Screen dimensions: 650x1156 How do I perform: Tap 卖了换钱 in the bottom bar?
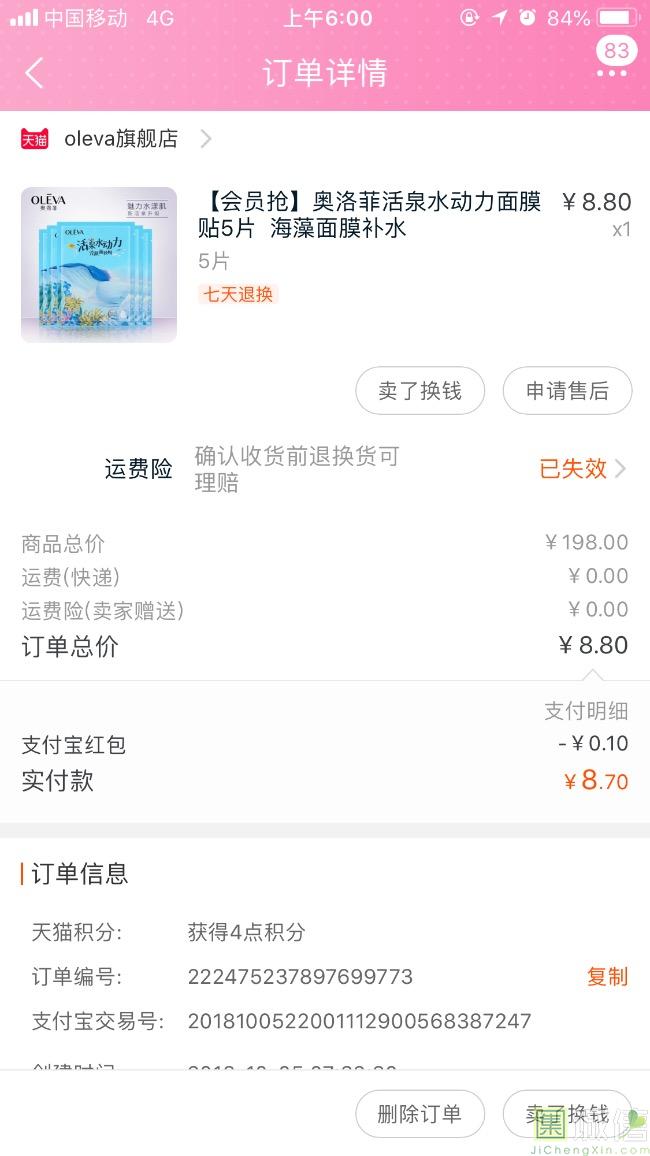(x=568, y=1114)
